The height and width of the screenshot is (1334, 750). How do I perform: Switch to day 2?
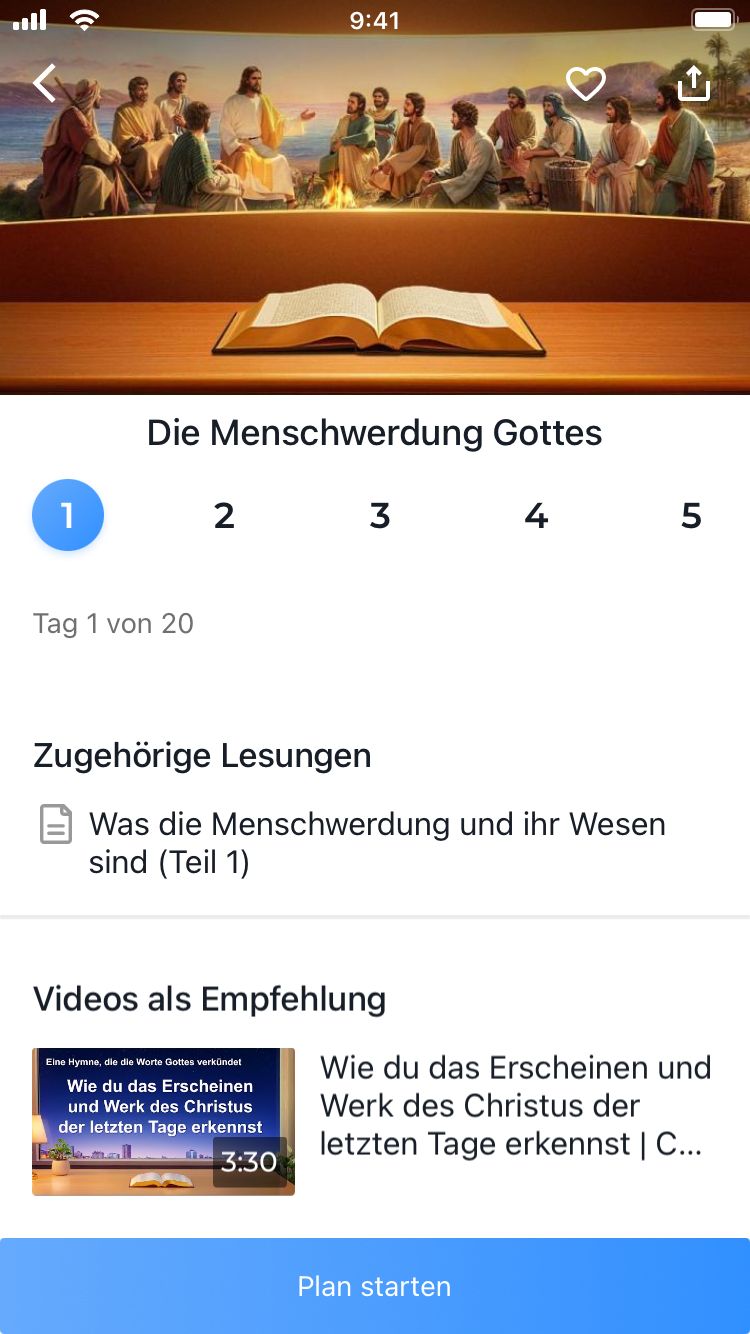coord(224,516)
